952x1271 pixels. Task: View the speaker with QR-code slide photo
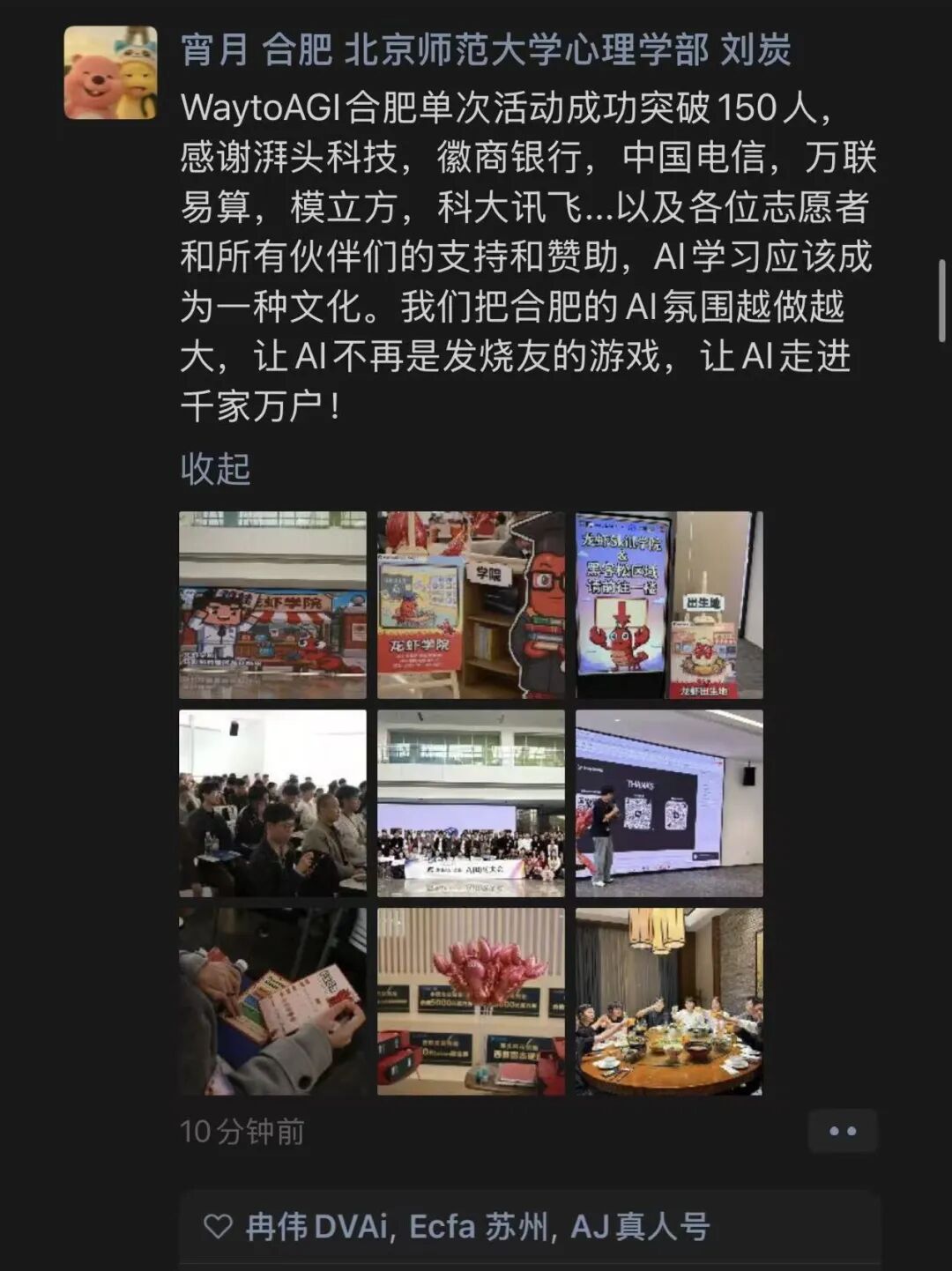669,803
